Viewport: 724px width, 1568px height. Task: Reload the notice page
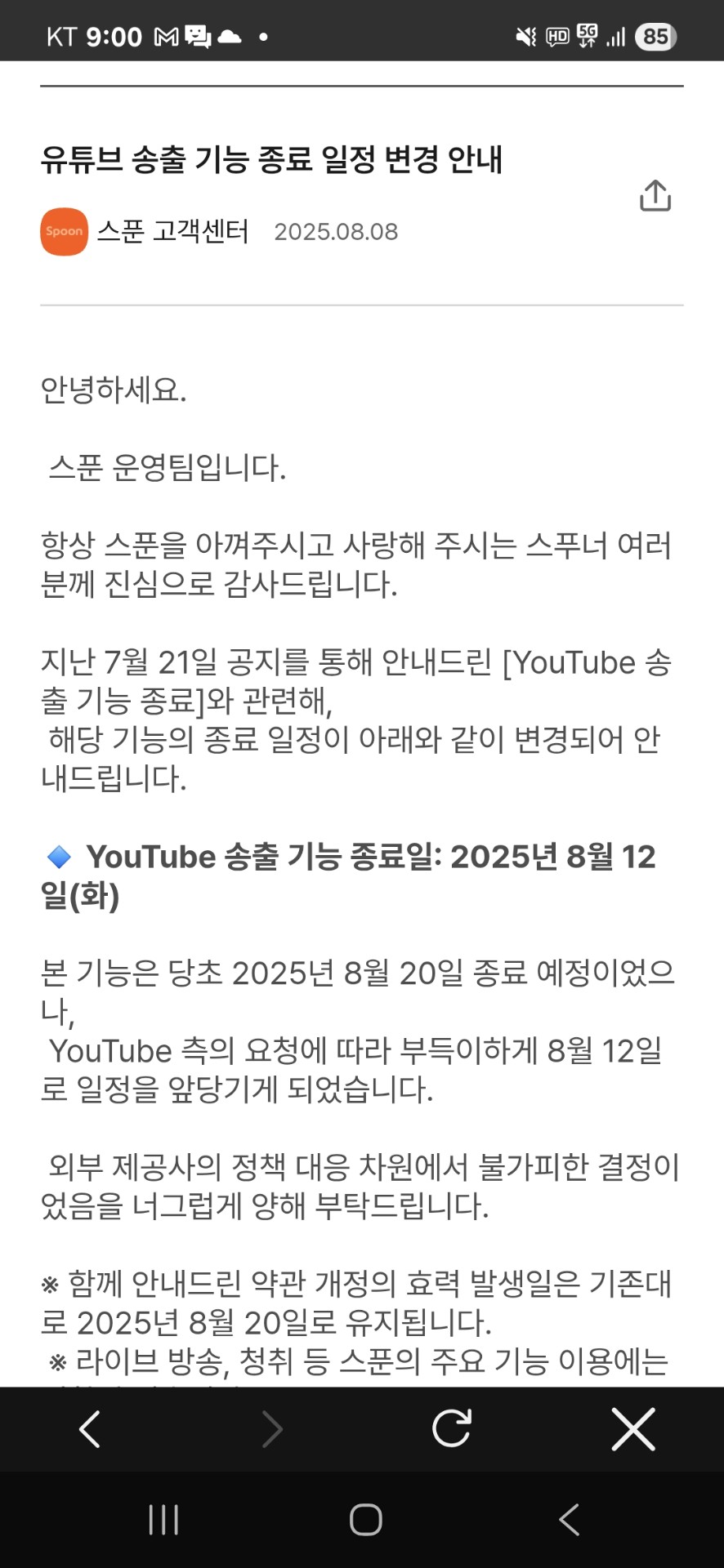[452, 1428]
